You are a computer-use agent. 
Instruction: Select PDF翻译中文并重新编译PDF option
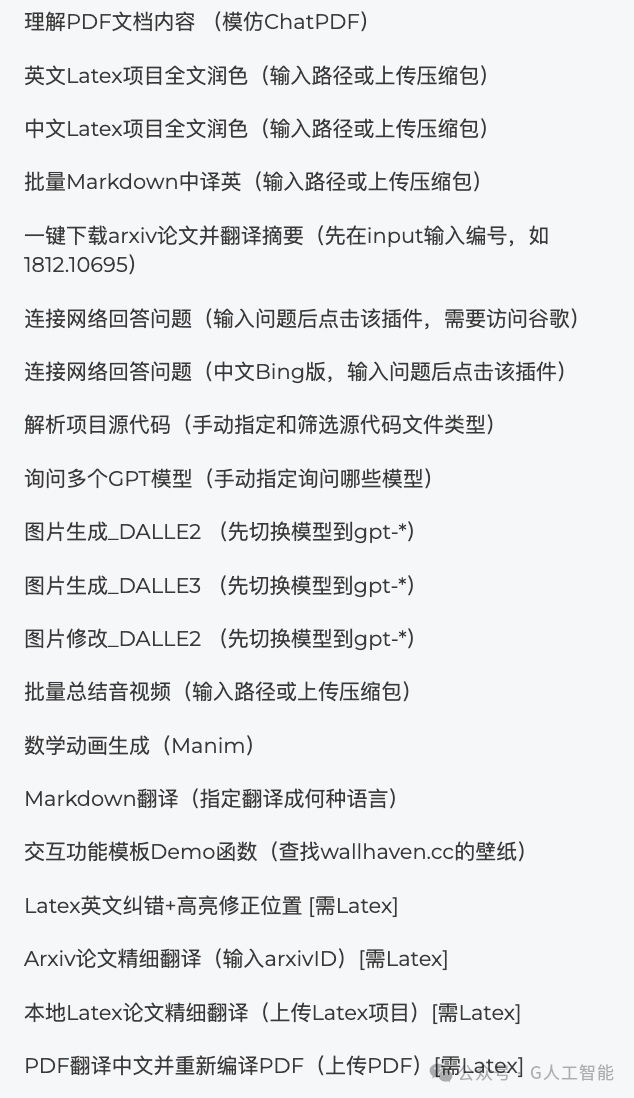(274, 1066)
